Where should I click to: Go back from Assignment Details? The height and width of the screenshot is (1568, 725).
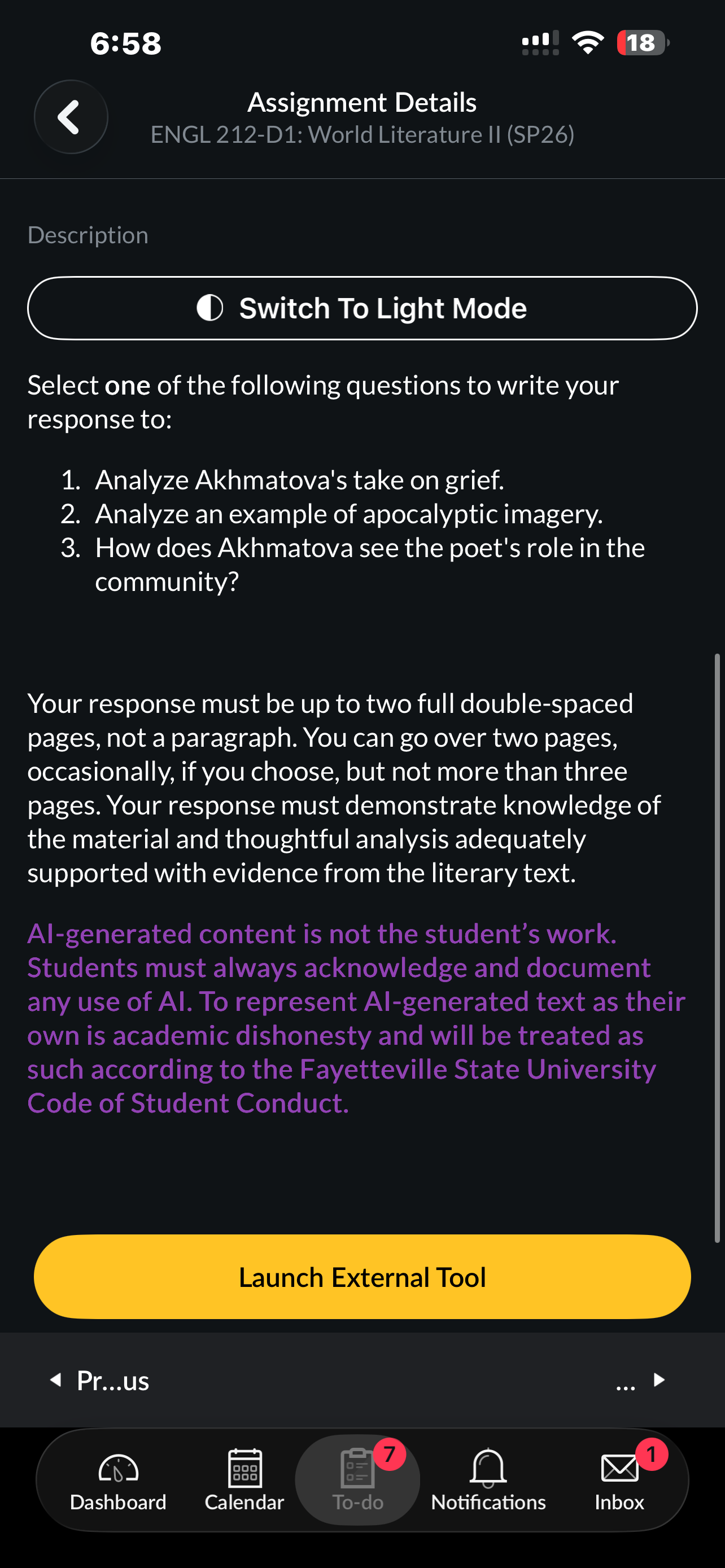[71, 117]
